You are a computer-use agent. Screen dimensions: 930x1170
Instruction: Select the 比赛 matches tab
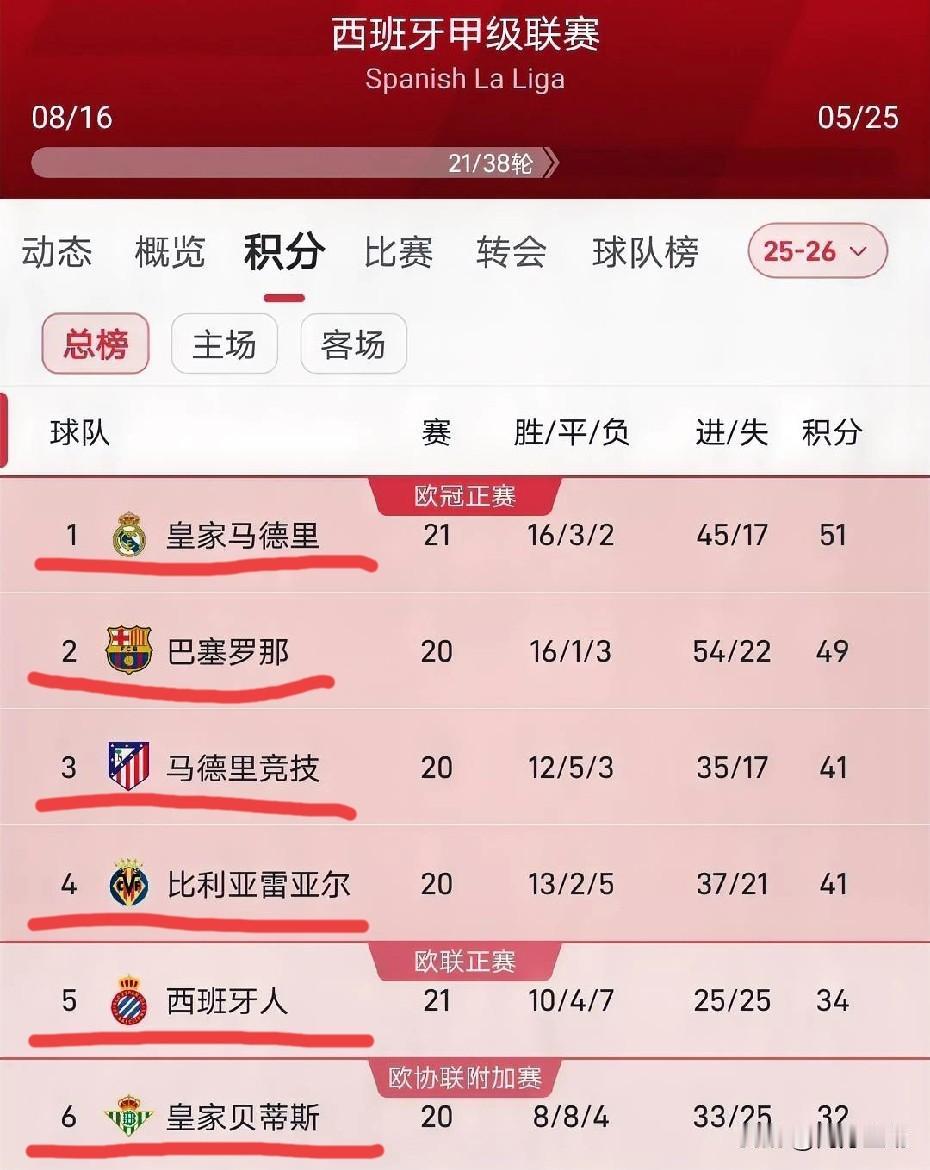pos(398,253)
